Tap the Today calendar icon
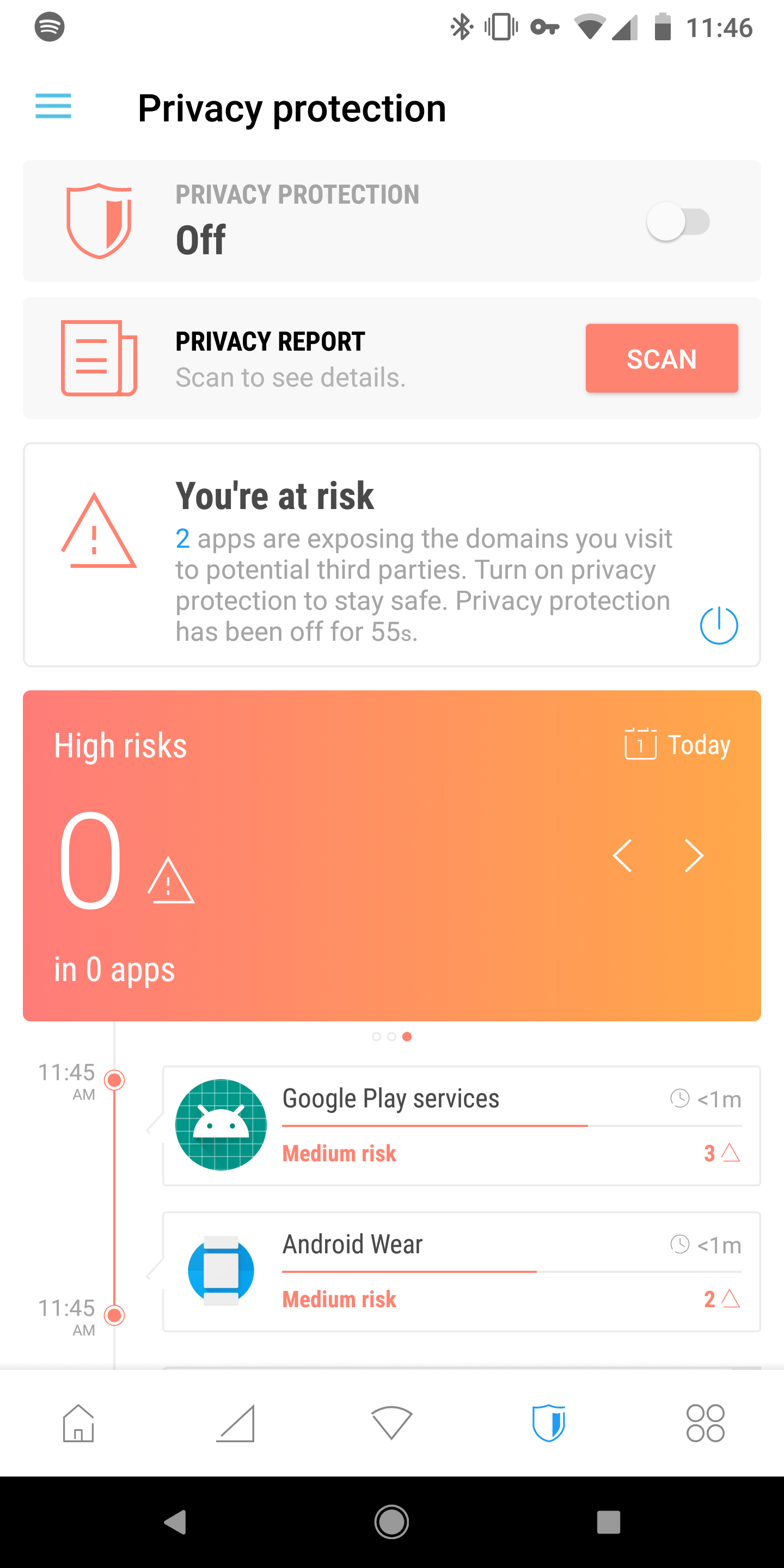This screenshot has width=784, height=1568. (640, 744)
